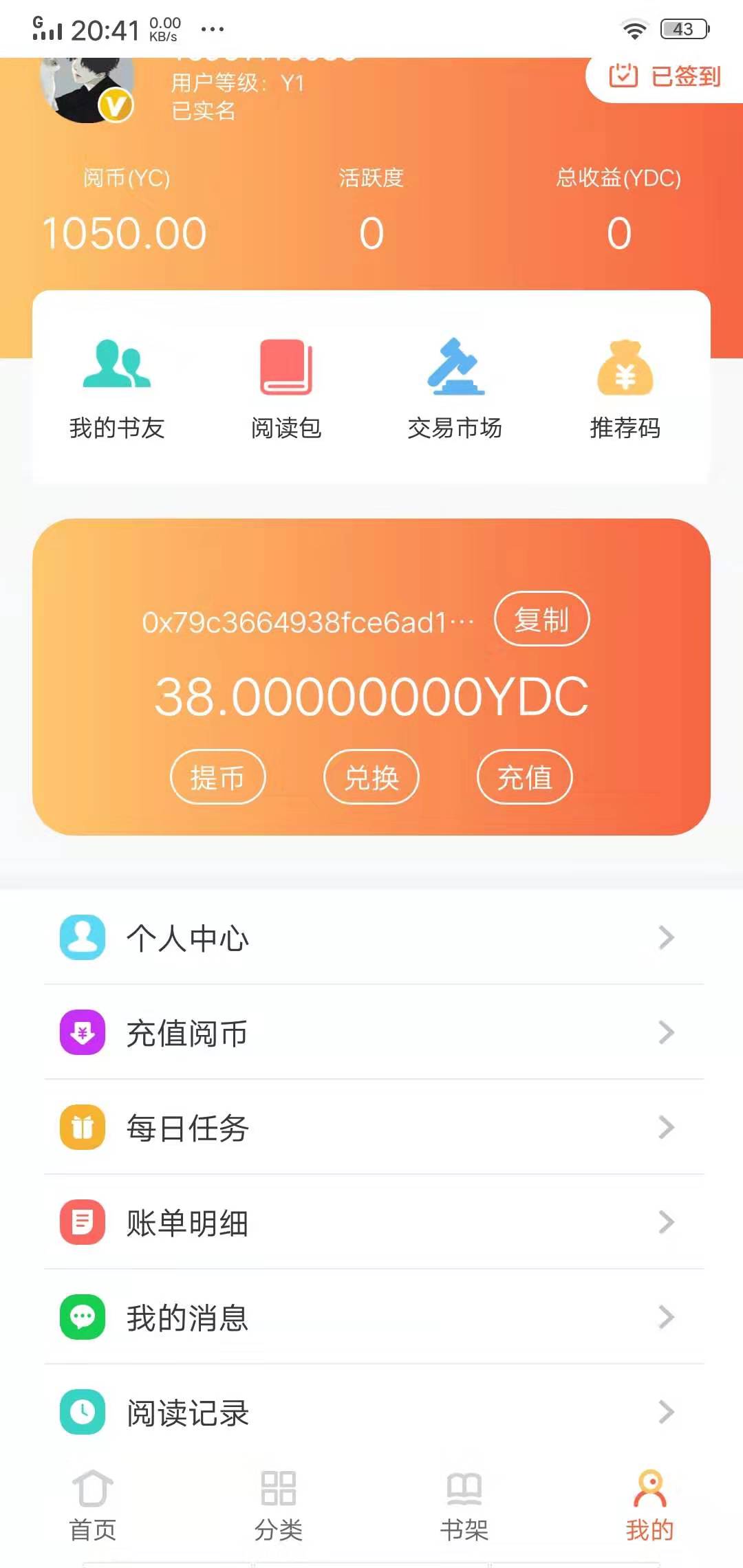Viewport: 743px width, 1568px height.
Task: Copy wallet address with 复制 button
Action: [x=541, y=620]
